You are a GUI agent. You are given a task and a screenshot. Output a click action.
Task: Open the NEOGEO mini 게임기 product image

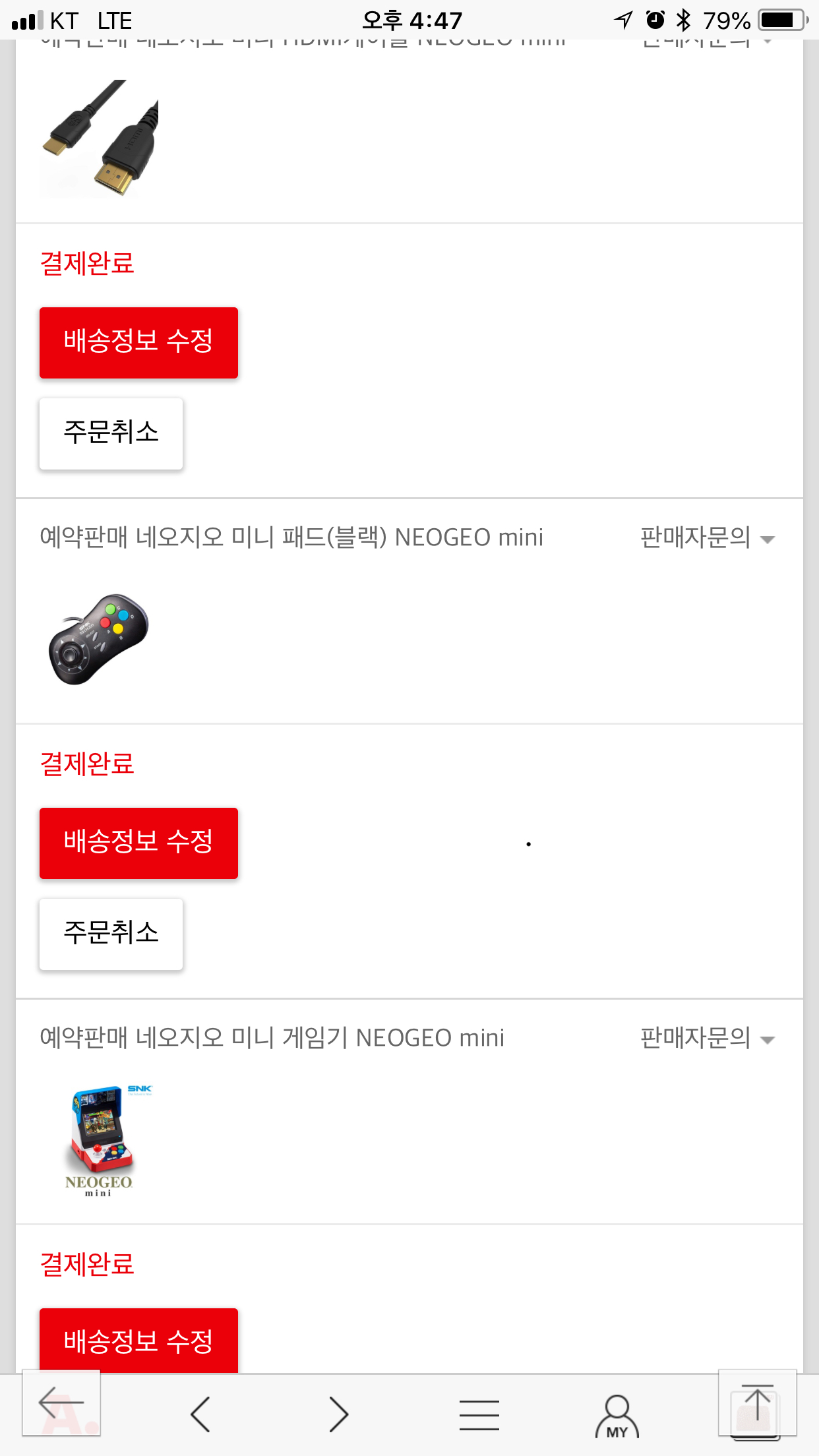pyautogui.click(x=100, y=1139)
